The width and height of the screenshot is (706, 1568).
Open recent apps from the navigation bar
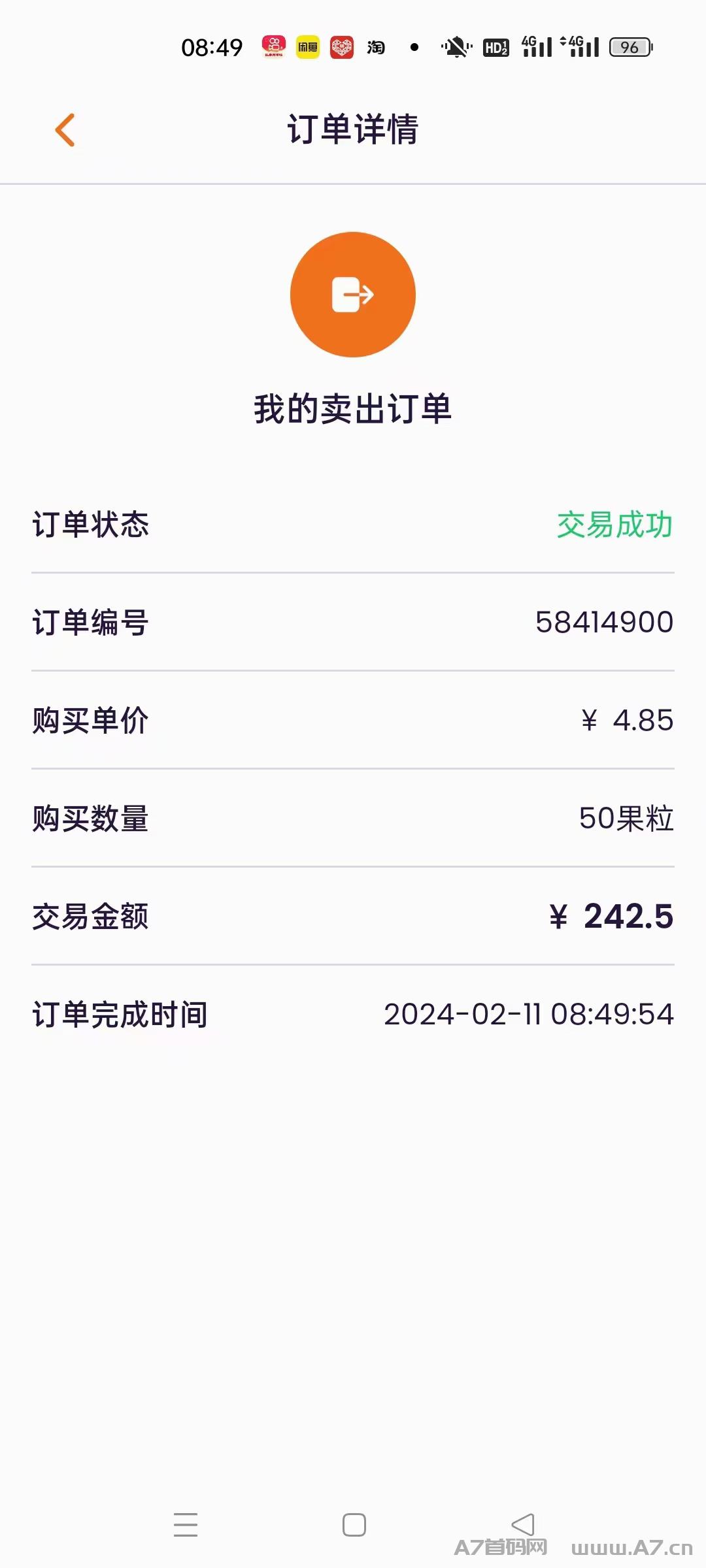pos(186,1524)
